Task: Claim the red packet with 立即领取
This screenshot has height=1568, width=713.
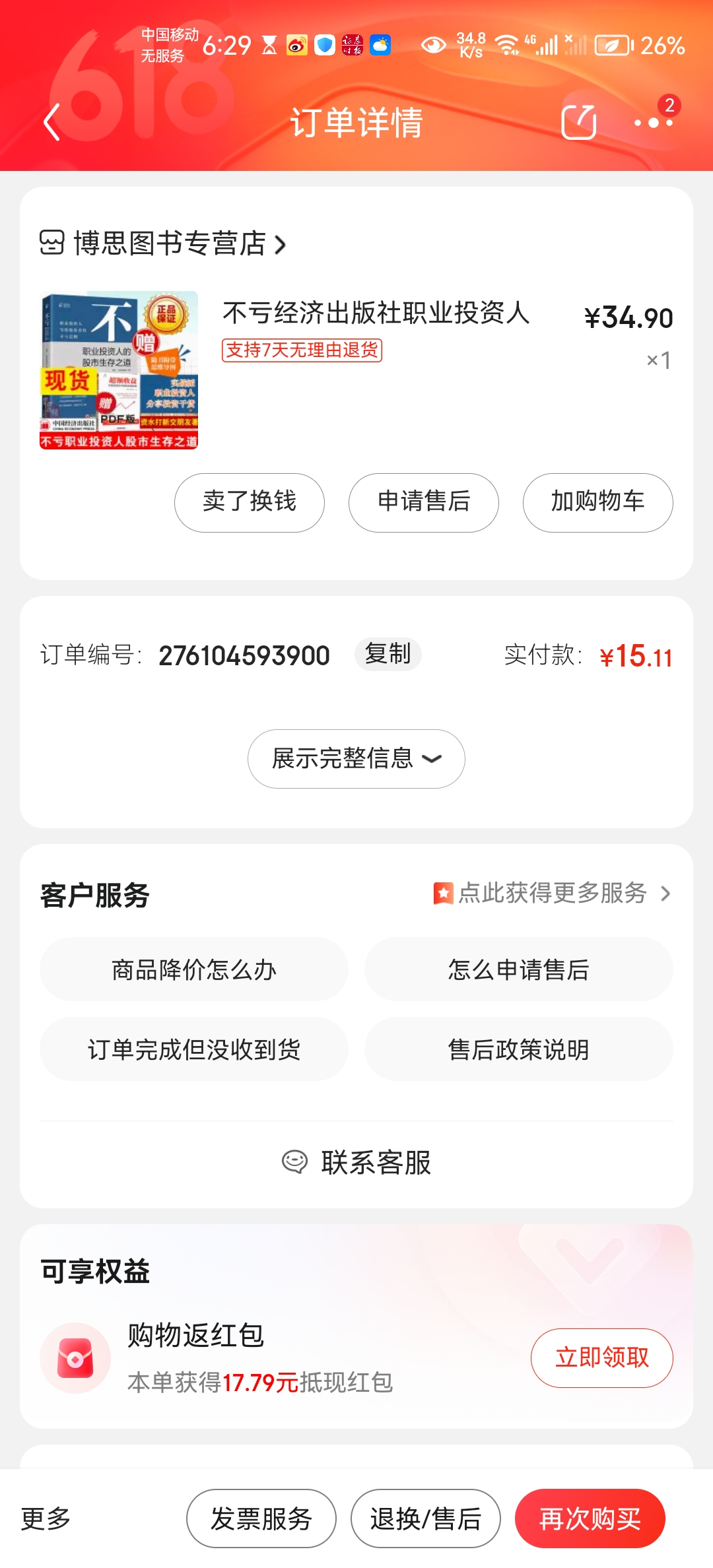Action: click(602, 1358)
